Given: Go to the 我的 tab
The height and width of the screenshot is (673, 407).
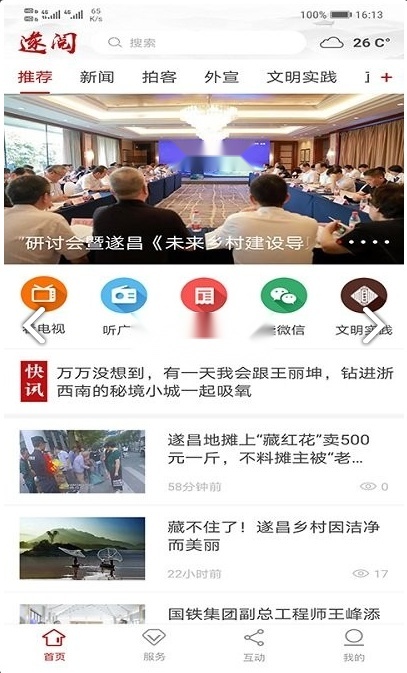Looking at the screenshot, I should click(x=354, y=645).
